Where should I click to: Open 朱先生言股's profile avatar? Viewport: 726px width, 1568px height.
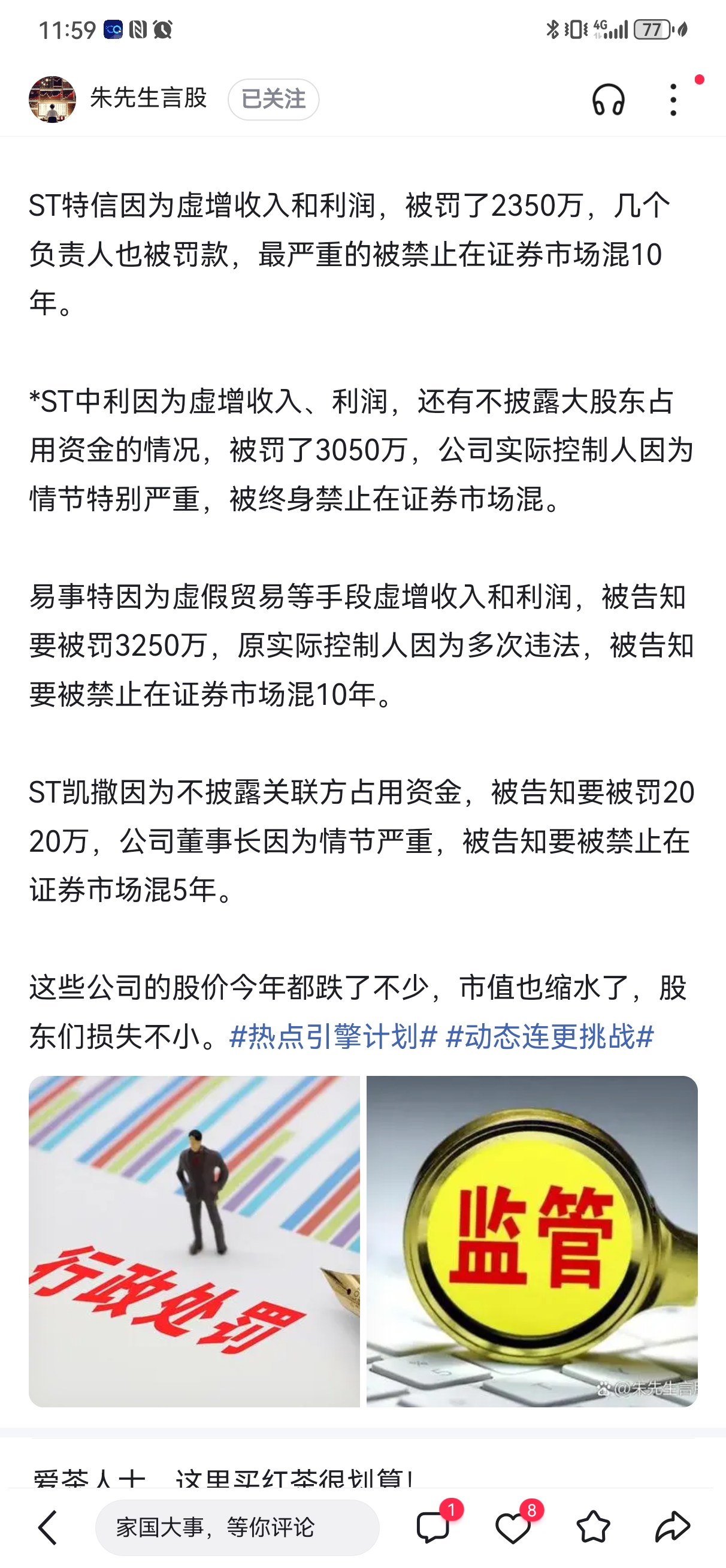pyautogui.click(x=55, y=99)
